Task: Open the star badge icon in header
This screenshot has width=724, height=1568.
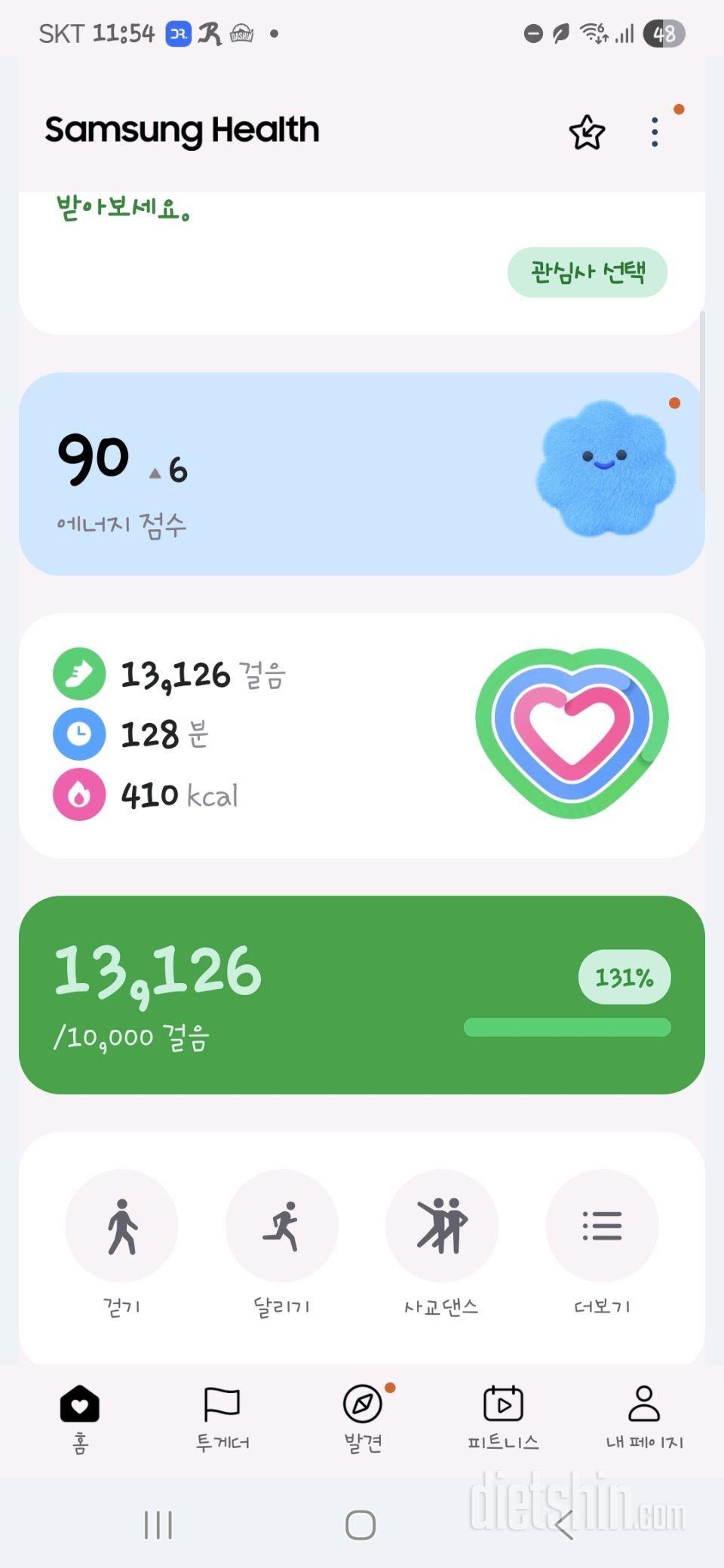Action: 587,133
